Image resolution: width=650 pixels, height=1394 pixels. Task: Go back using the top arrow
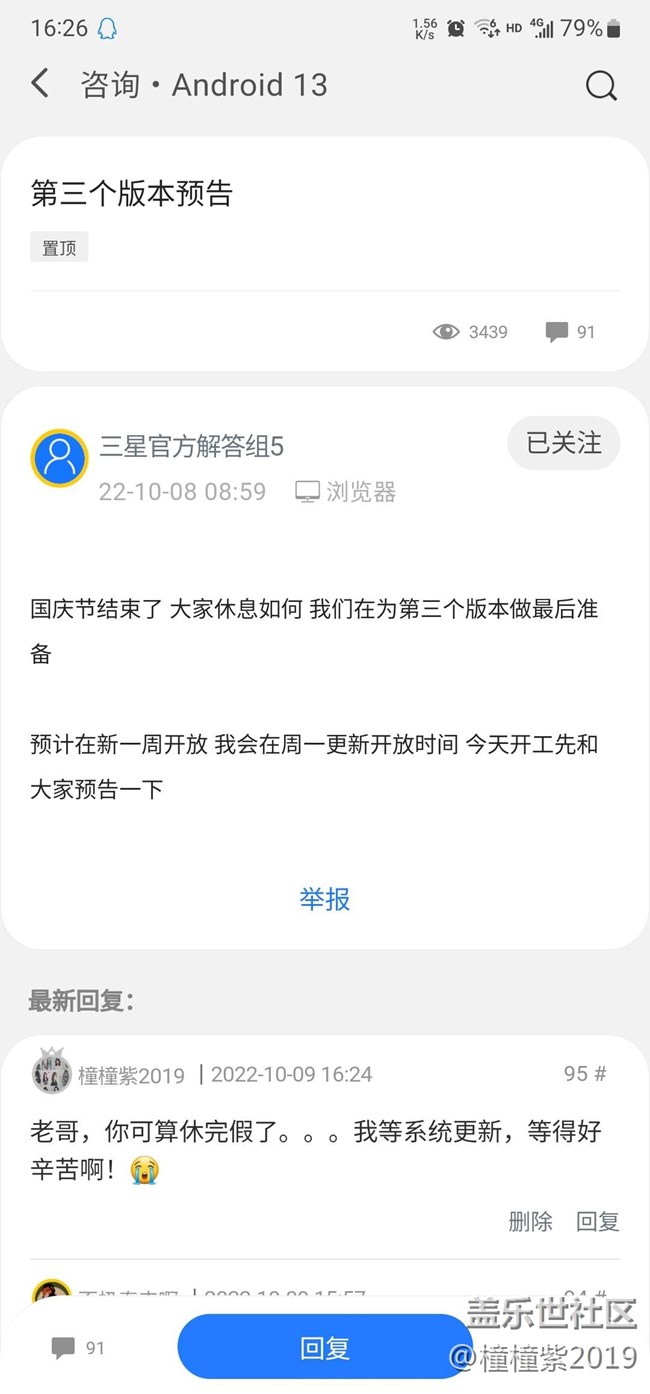coord(40,84)
